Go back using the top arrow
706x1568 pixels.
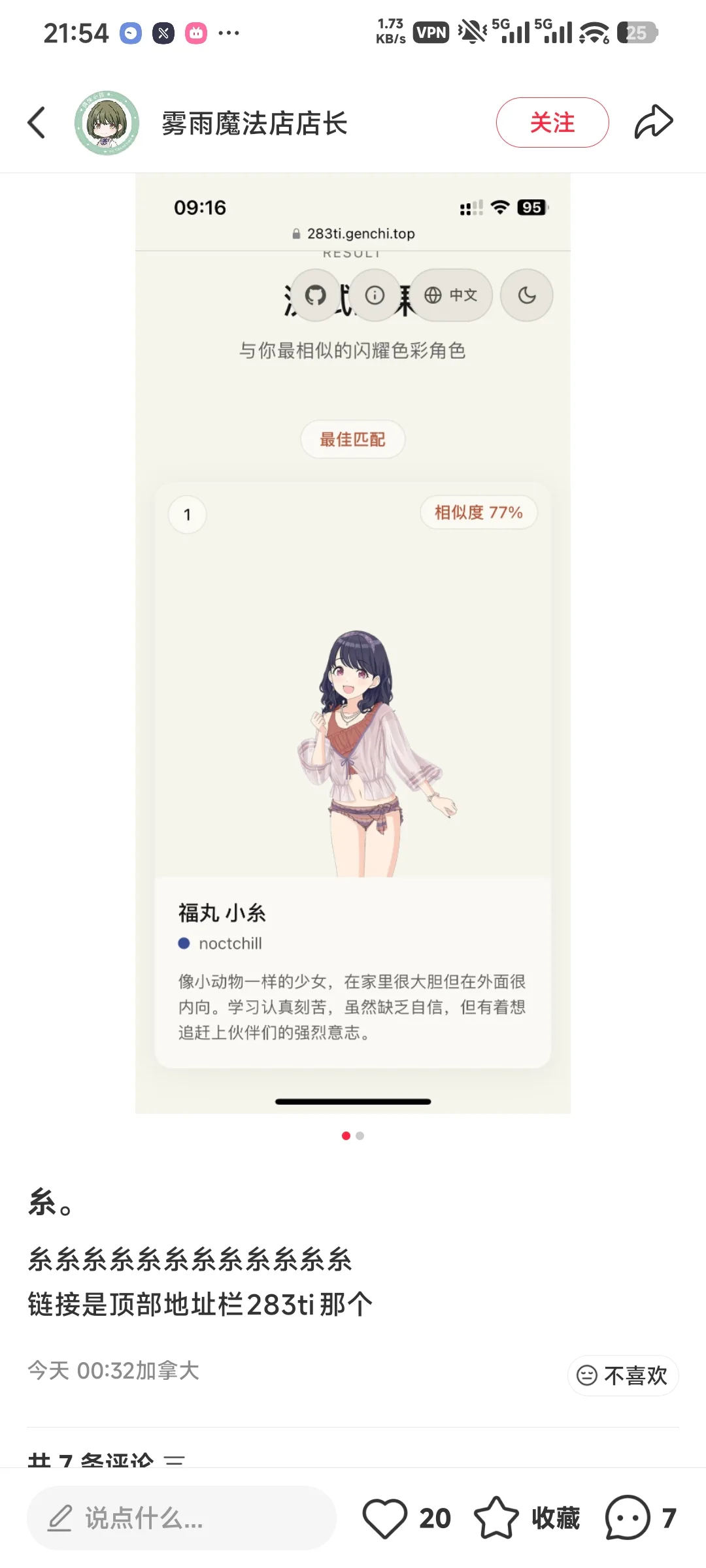coord(37,123)
